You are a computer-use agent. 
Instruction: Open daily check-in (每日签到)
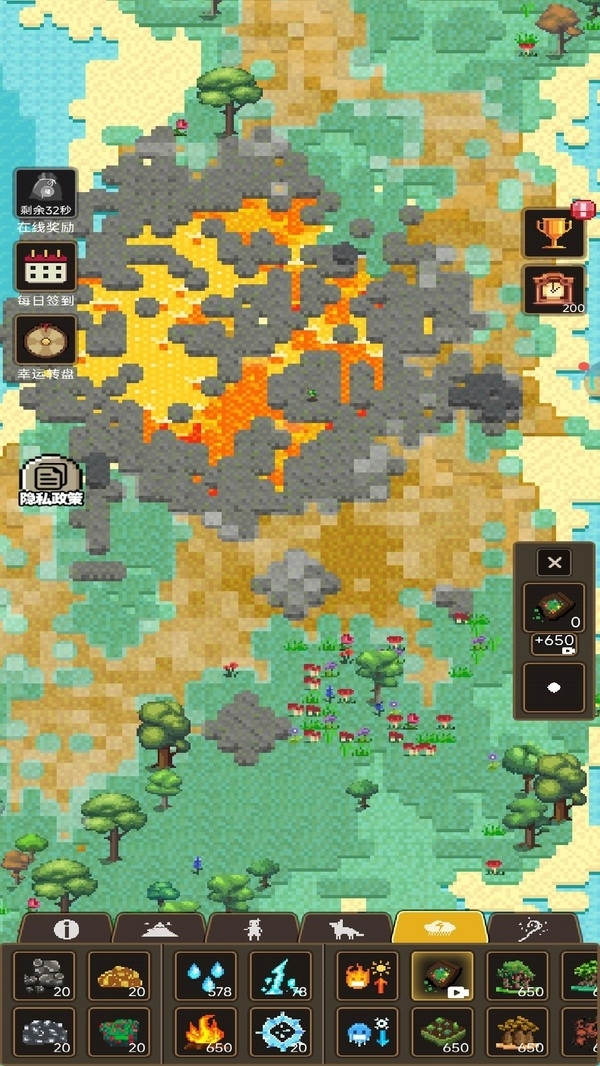45,270
